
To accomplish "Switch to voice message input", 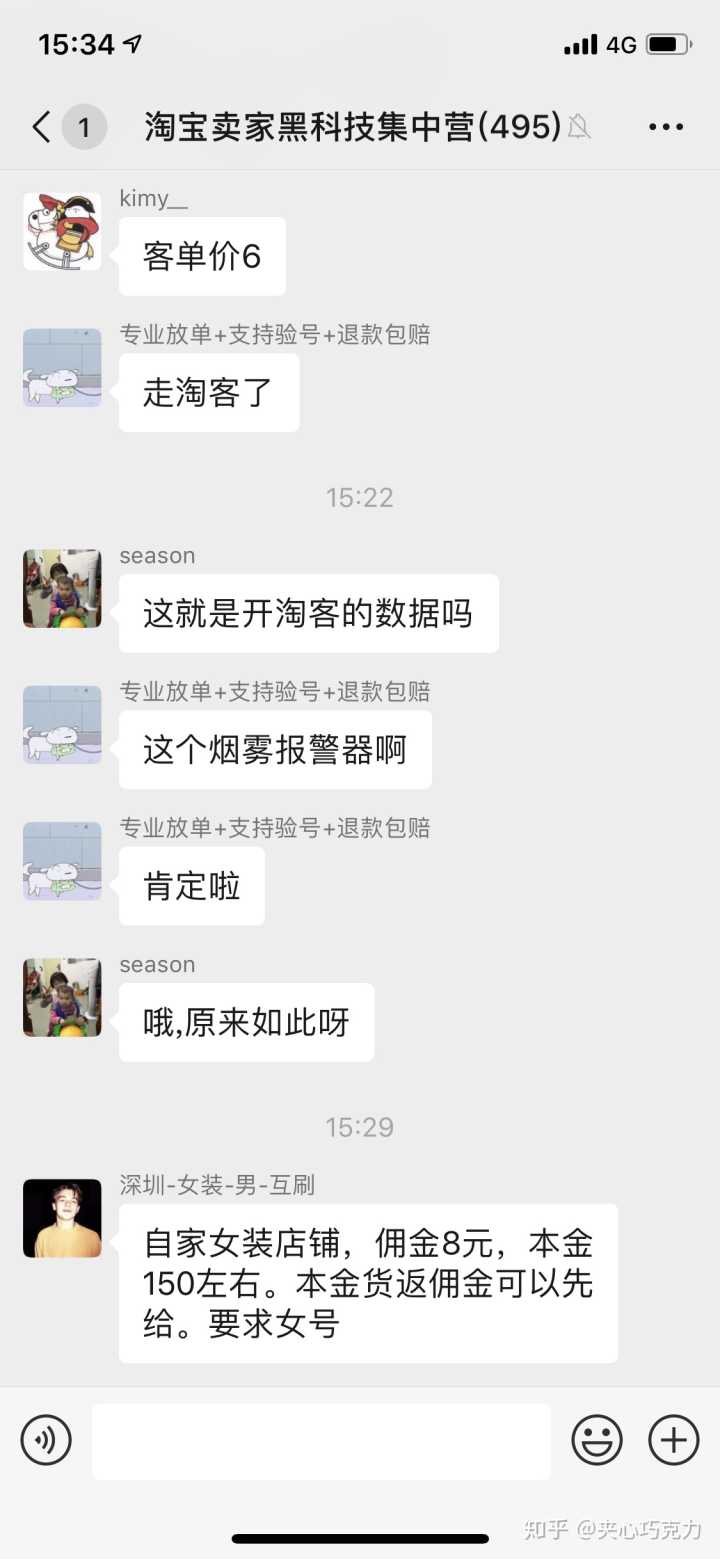I will coord(46,1441).
